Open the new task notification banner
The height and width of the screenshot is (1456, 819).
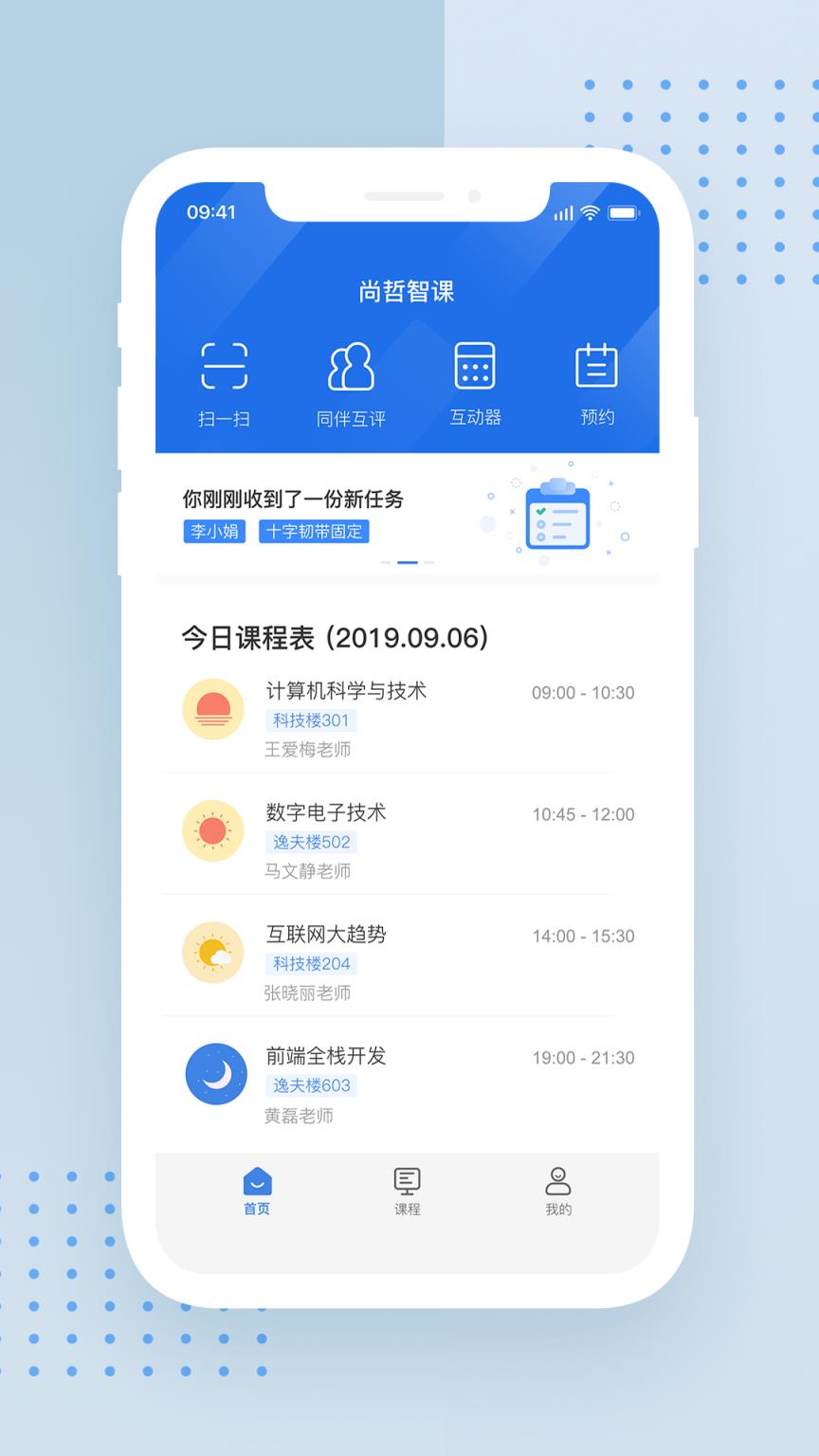(406, 512)
